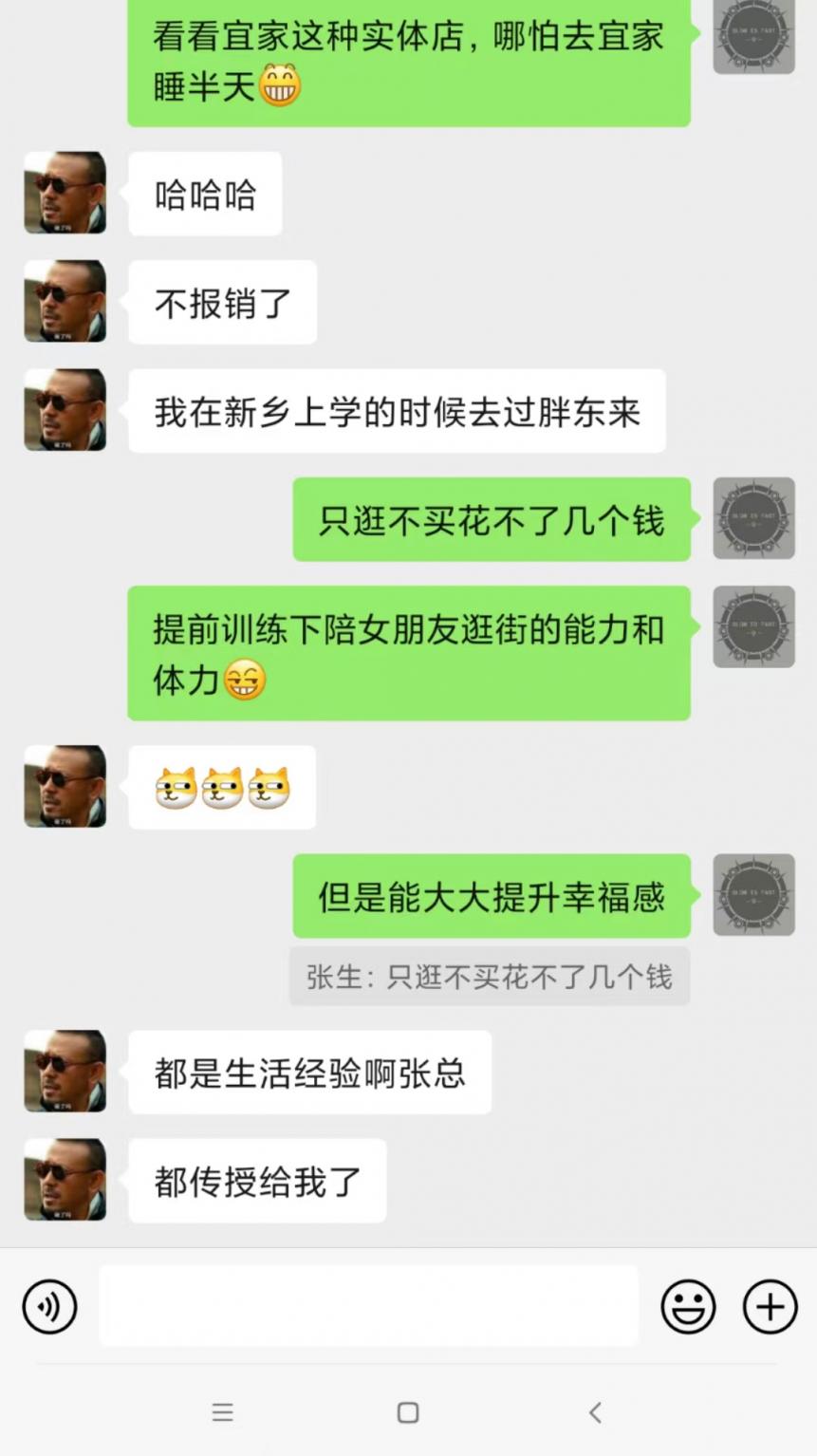The height and width of the screenshot is (1456, 817).
Task: Open own avatar beside 只逛不买花不了几个钱
Action: point(753,518)
